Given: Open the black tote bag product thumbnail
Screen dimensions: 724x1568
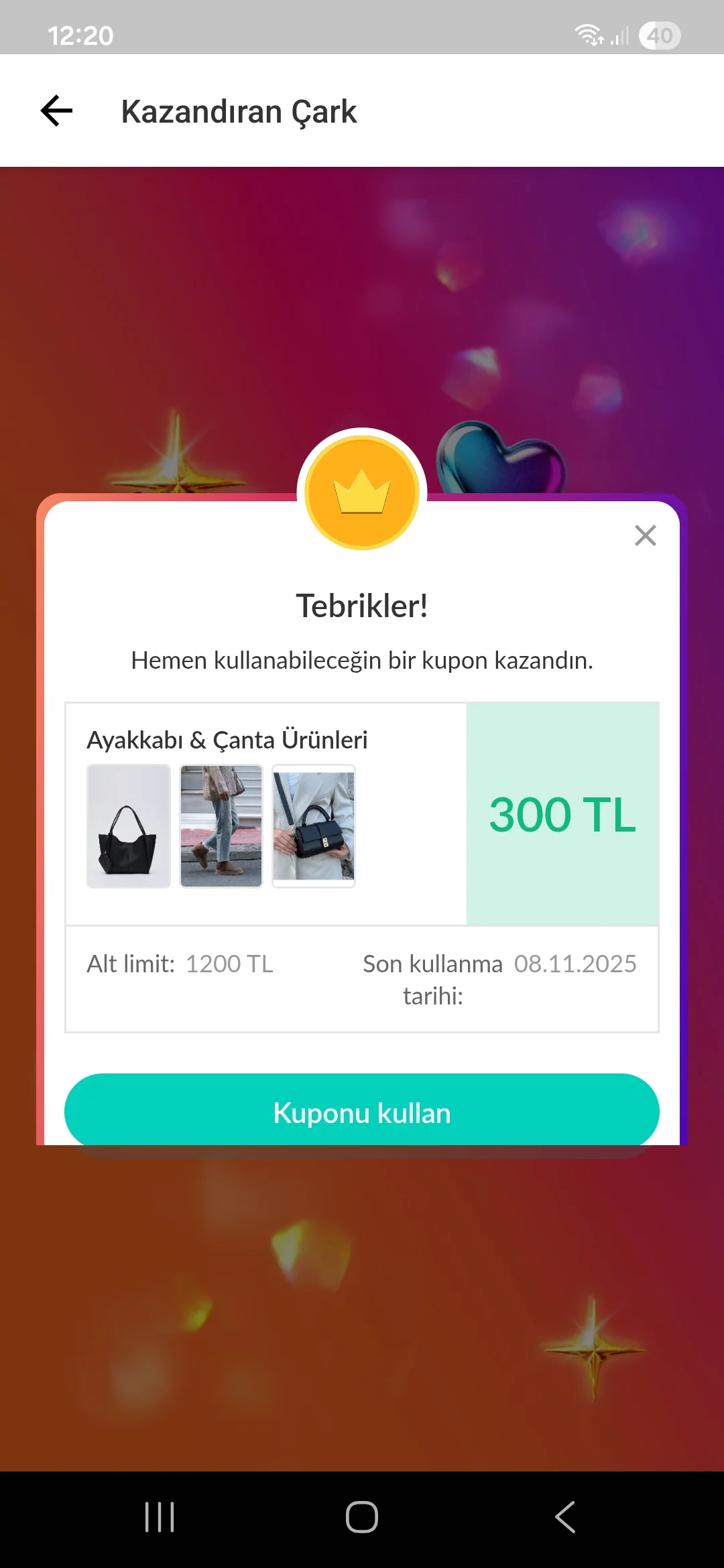Looking at the screenshot, I should click(129, 826).
